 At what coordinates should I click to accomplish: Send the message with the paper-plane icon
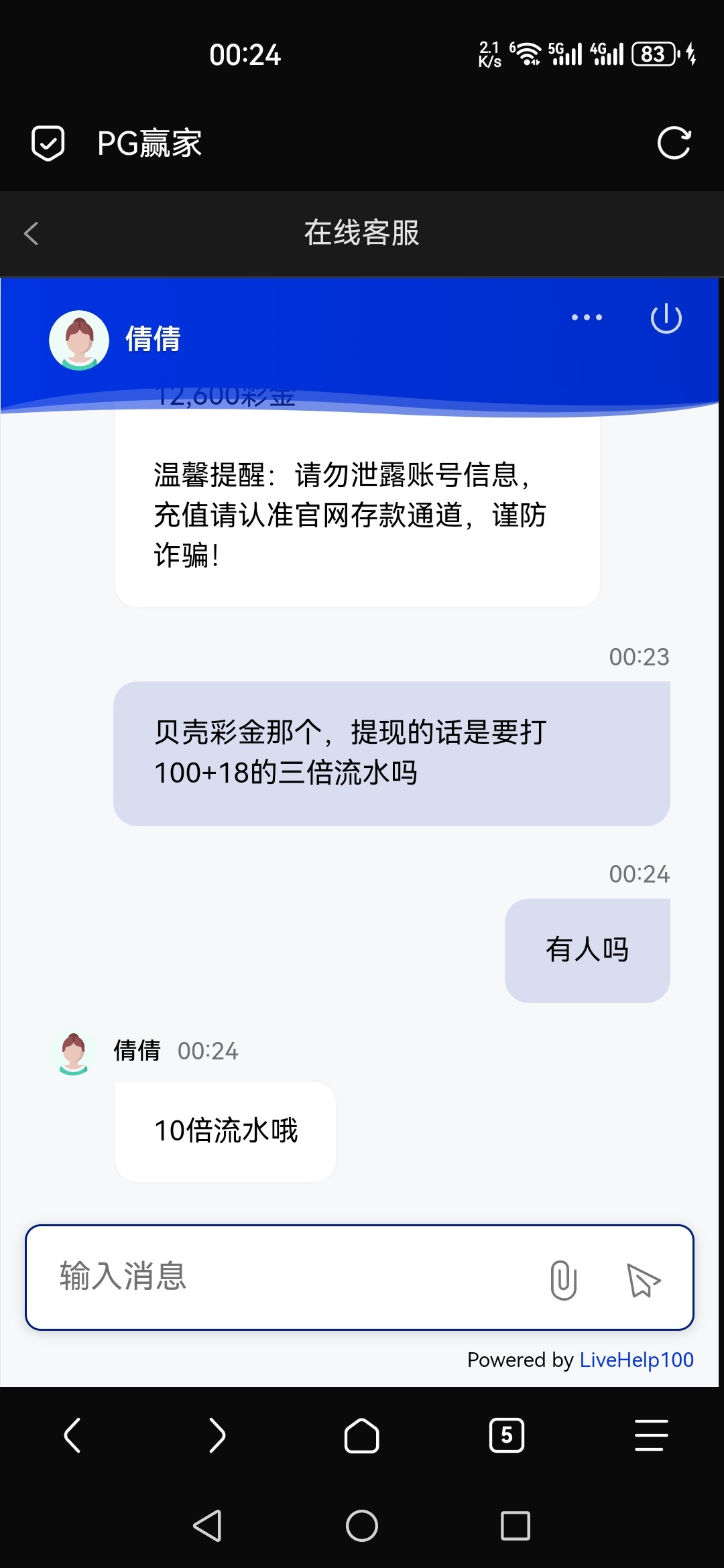pos(643,1279)
